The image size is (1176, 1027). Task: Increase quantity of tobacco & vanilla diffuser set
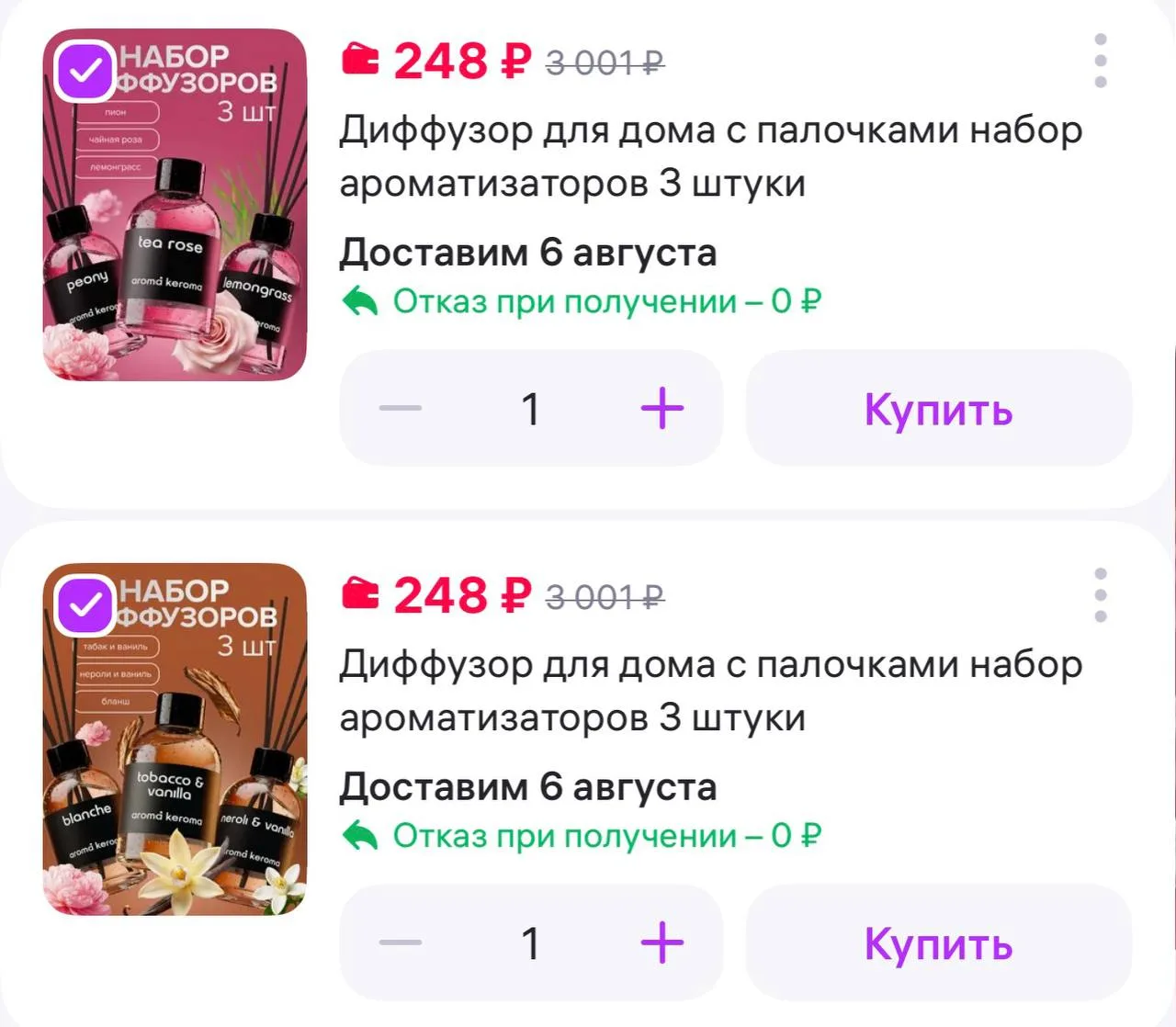pyautogui.click(x=662, y=942)
